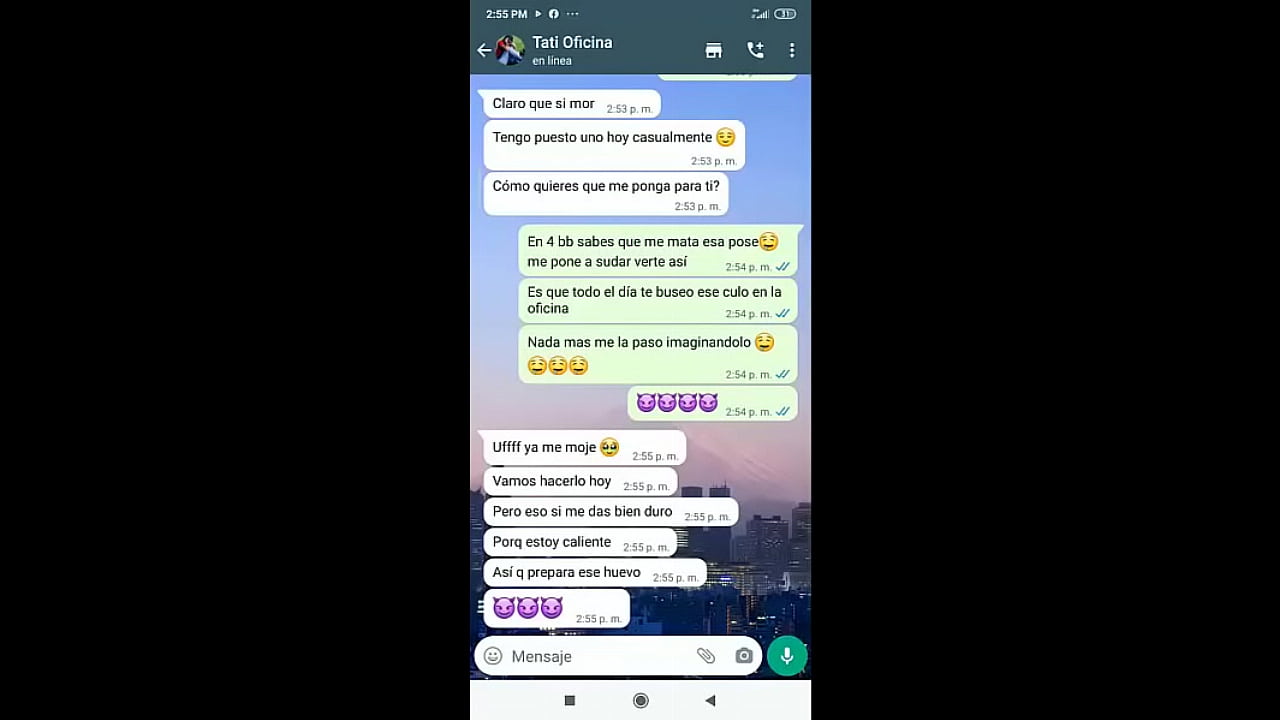Open the chat overflow menu
The height and width of the screenshot is (720, 1280).
pos(792,50)
